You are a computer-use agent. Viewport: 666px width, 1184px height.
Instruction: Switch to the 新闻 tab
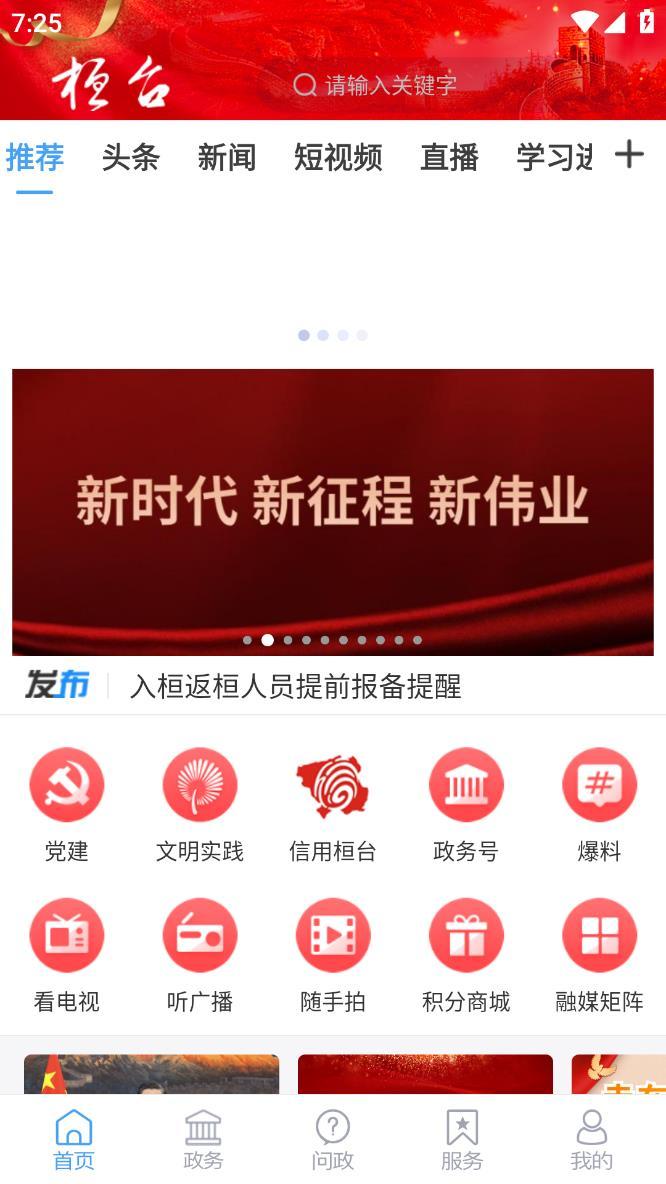point(226,157)
